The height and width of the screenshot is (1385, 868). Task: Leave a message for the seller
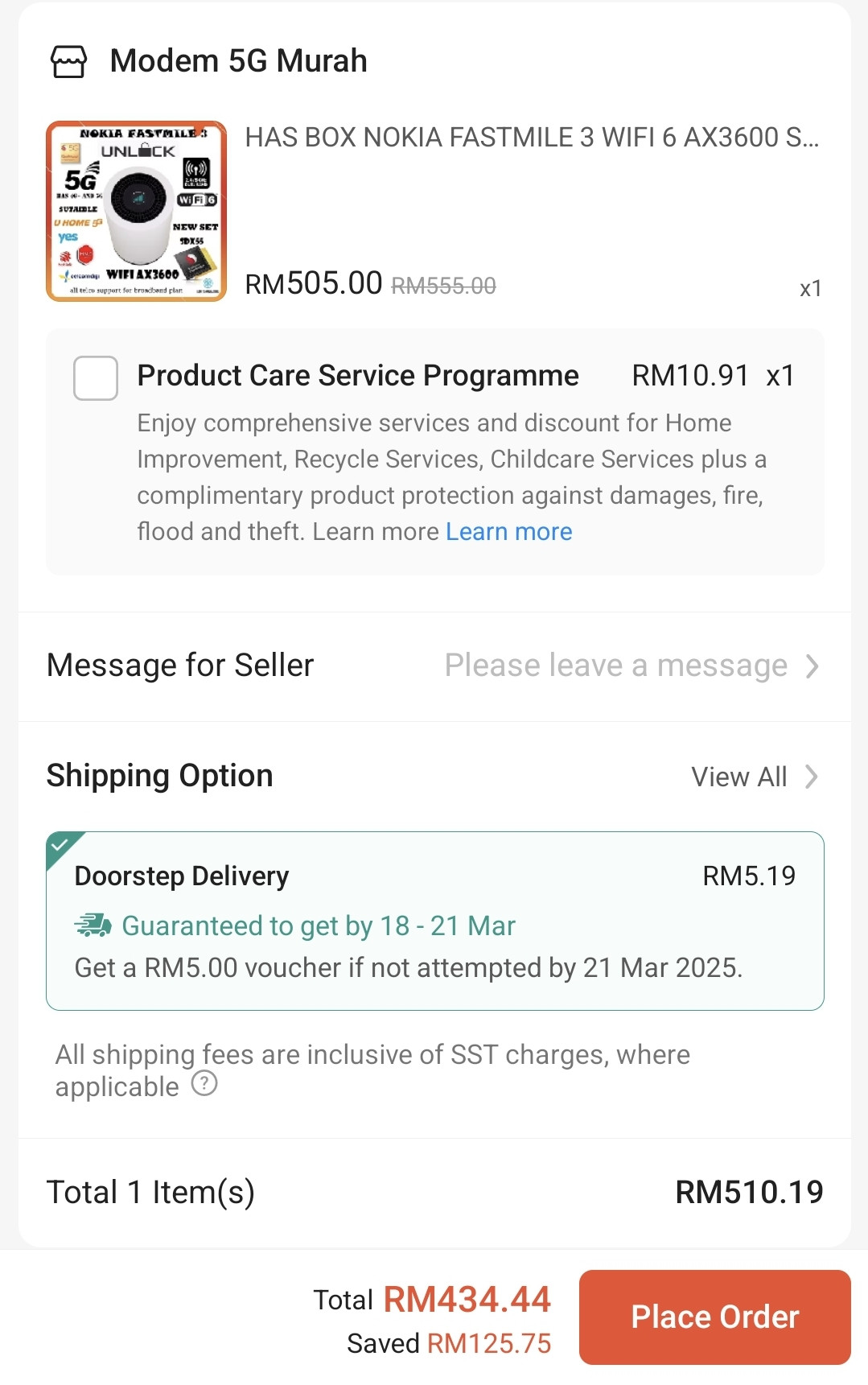(x=615, y=666)
